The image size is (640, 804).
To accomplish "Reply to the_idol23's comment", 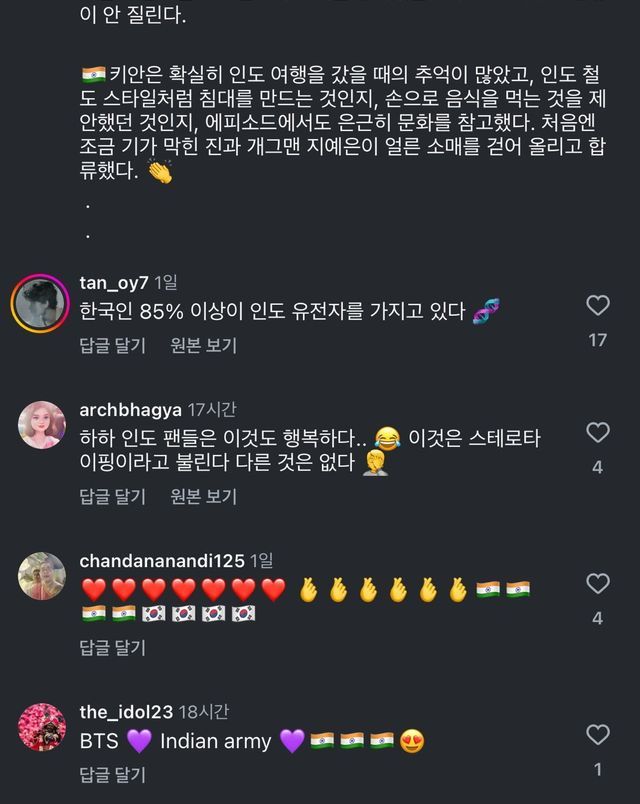I will (x=112, y=774).
